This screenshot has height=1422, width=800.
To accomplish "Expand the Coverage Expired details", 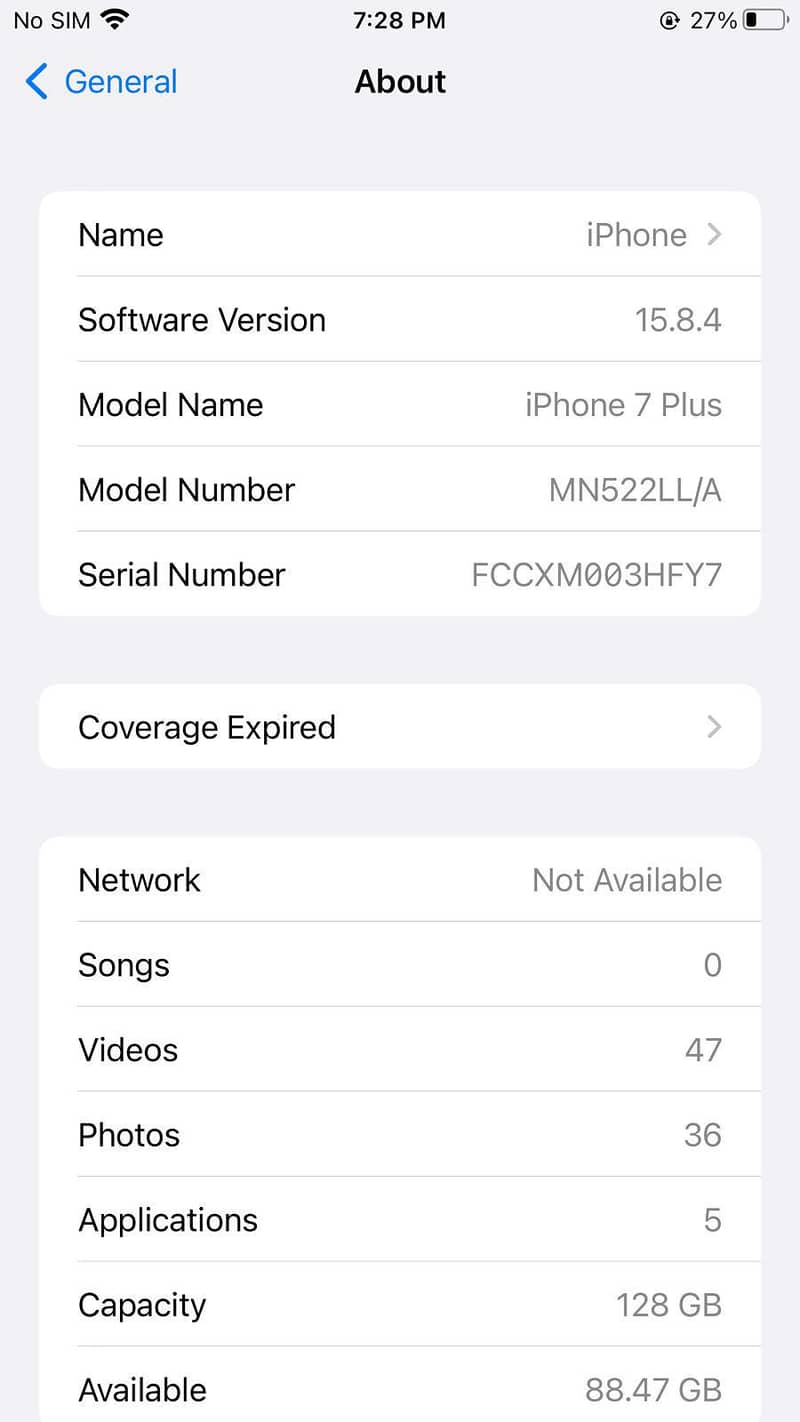I will pos(400,727).
